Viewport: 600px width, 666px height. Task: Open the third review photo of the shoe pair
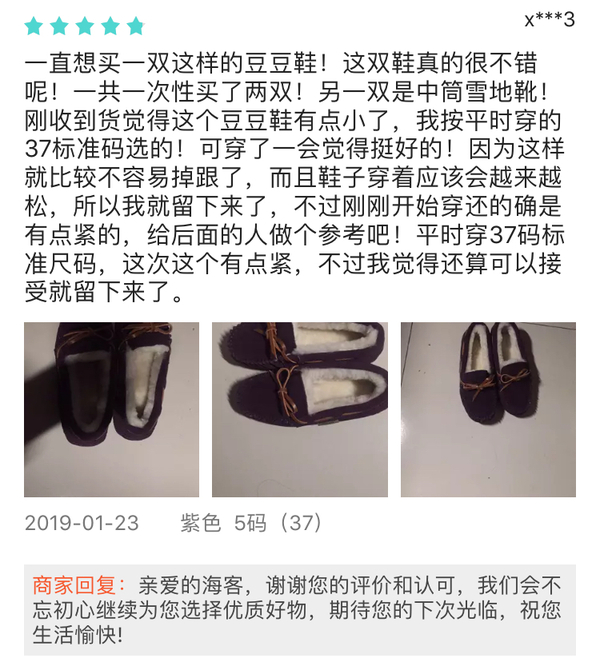[488, 409]
